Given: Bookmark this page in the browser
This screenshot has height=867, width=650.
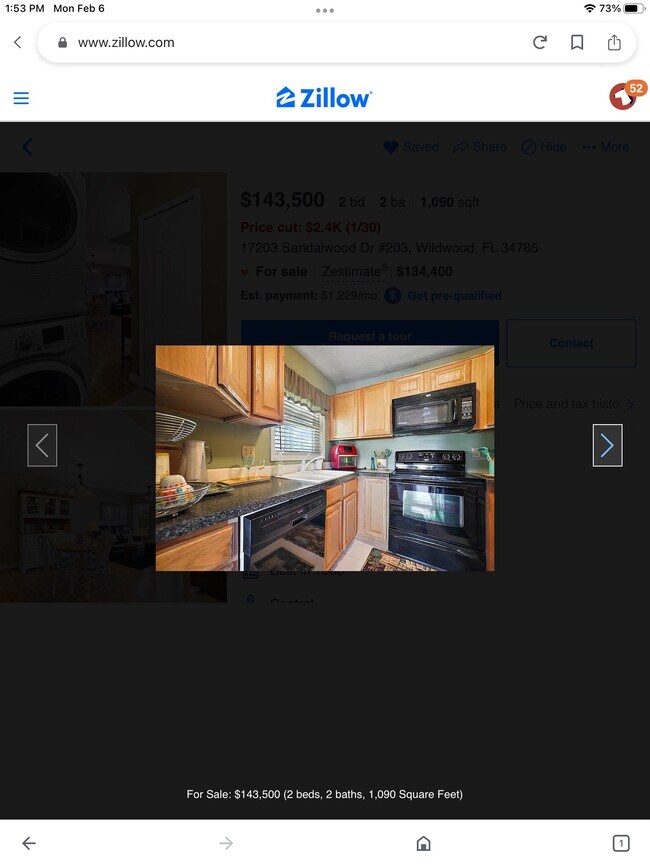Looking at the screenshot, I should tap(577, 42).
